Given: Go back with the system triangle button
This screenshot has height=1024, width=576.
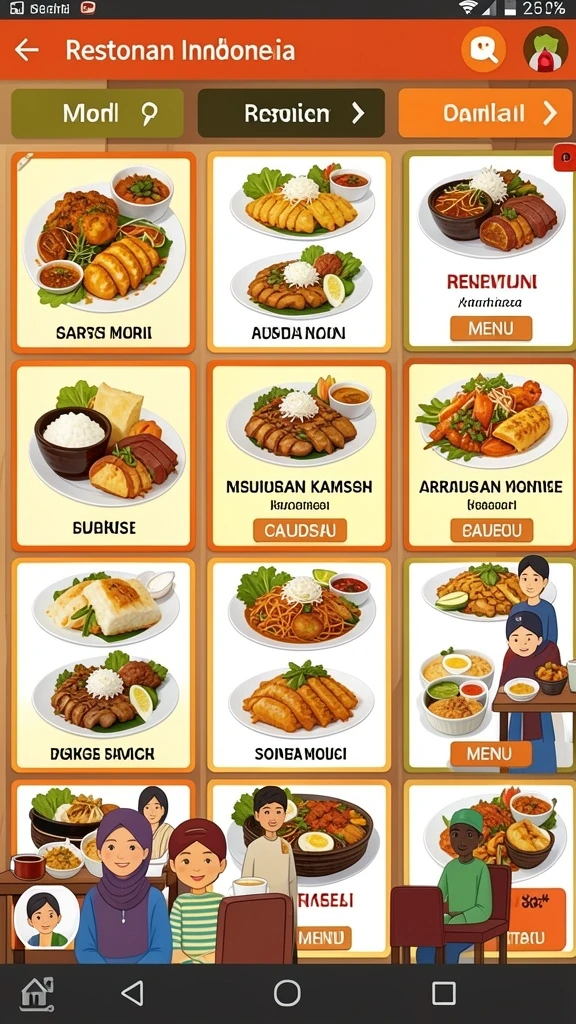Looking at the screenshot, I should coord(133,993).
